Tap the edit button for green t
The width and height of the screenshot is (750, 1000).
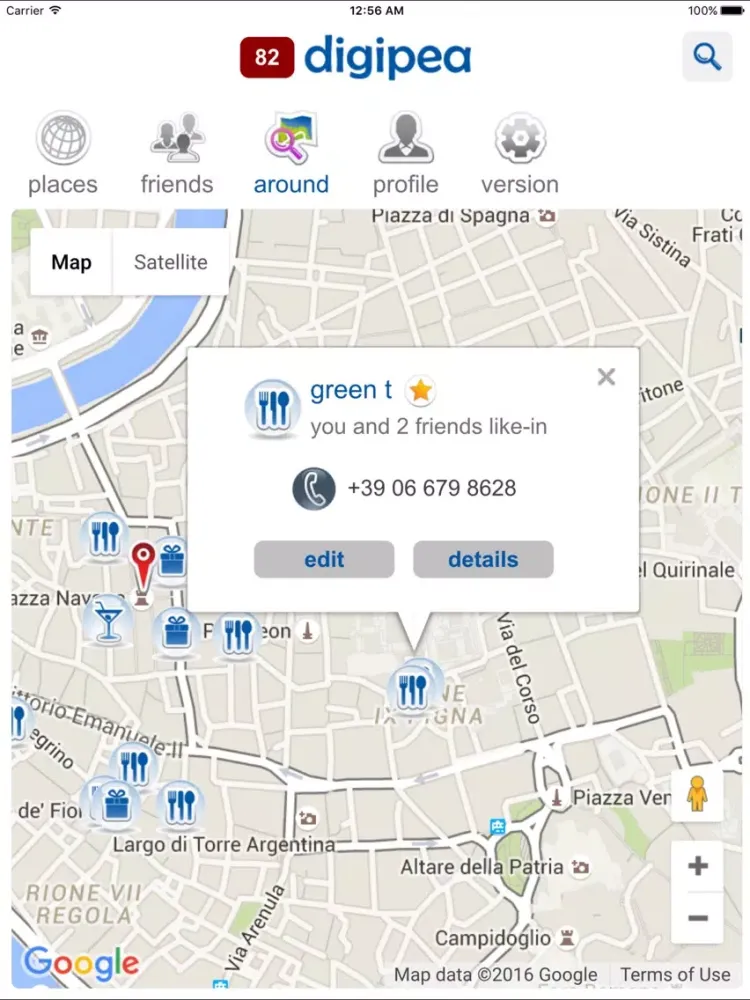pyautogui.click(x=324, y=560)
